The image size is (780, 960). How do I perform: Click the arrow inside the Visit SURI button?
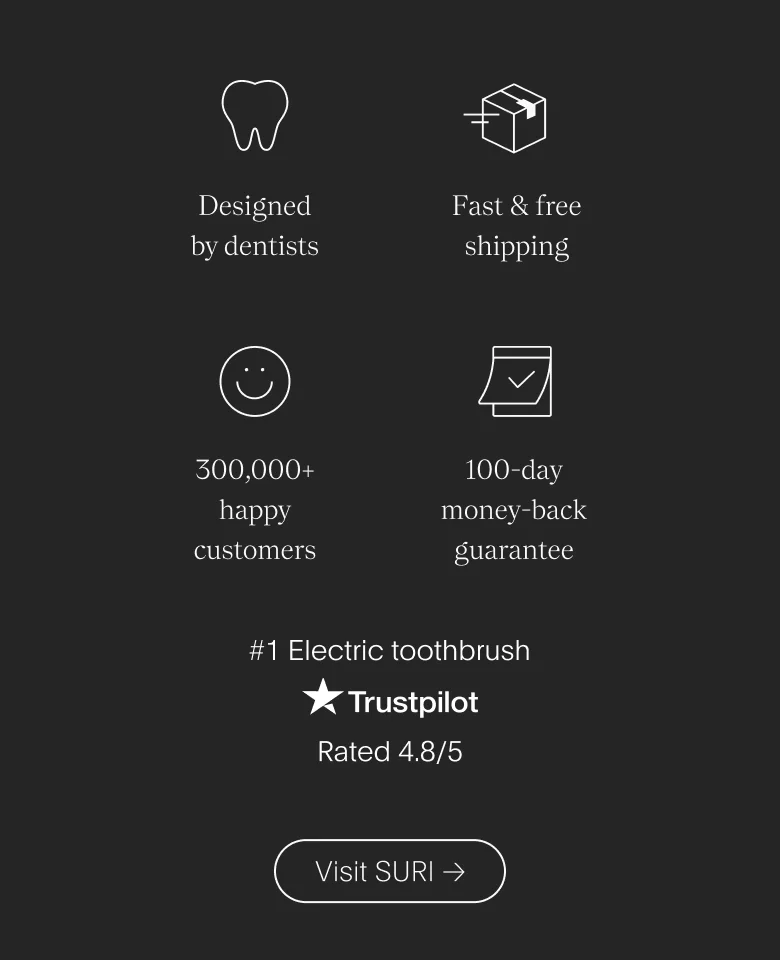456,871
